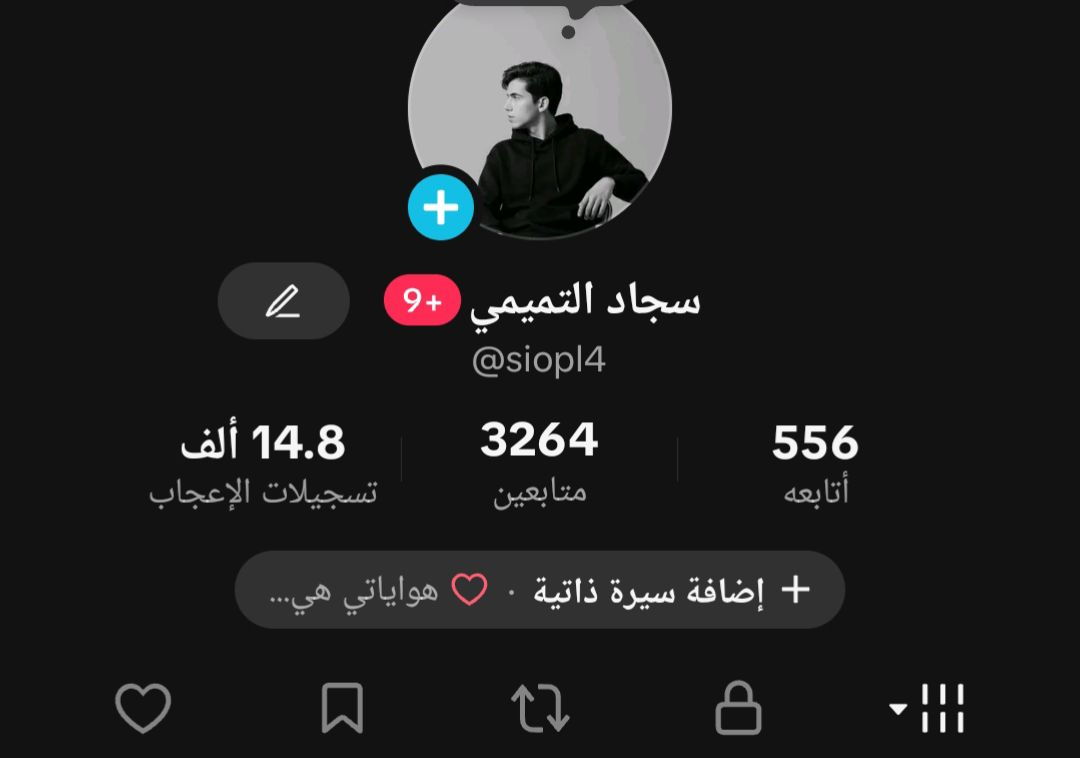Open the 556 following list
This screenshot has height=758, width=1080.
click(x=815, y=463)
